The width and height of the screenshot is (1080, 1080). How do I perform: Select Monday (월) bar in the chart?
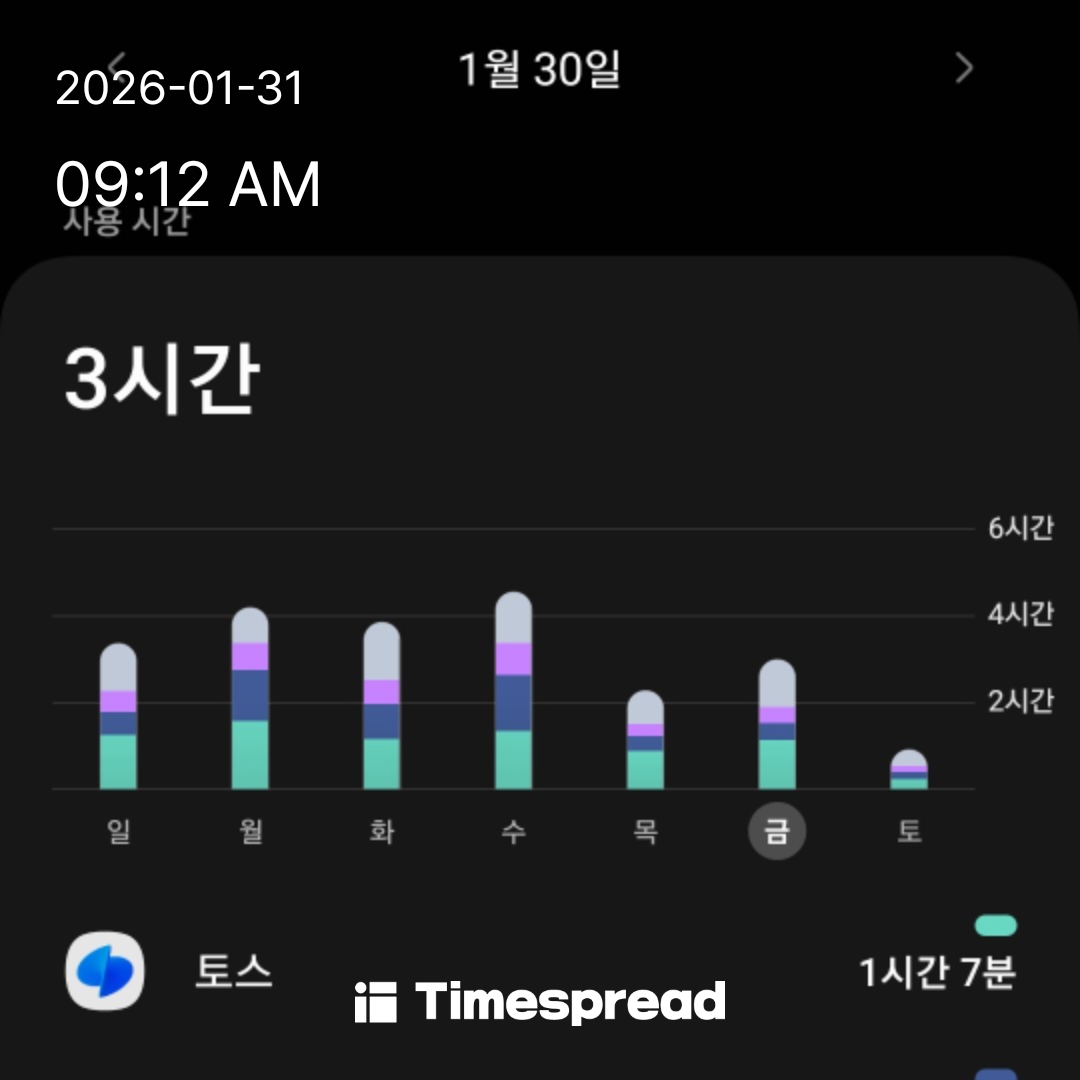pos(250,700)
